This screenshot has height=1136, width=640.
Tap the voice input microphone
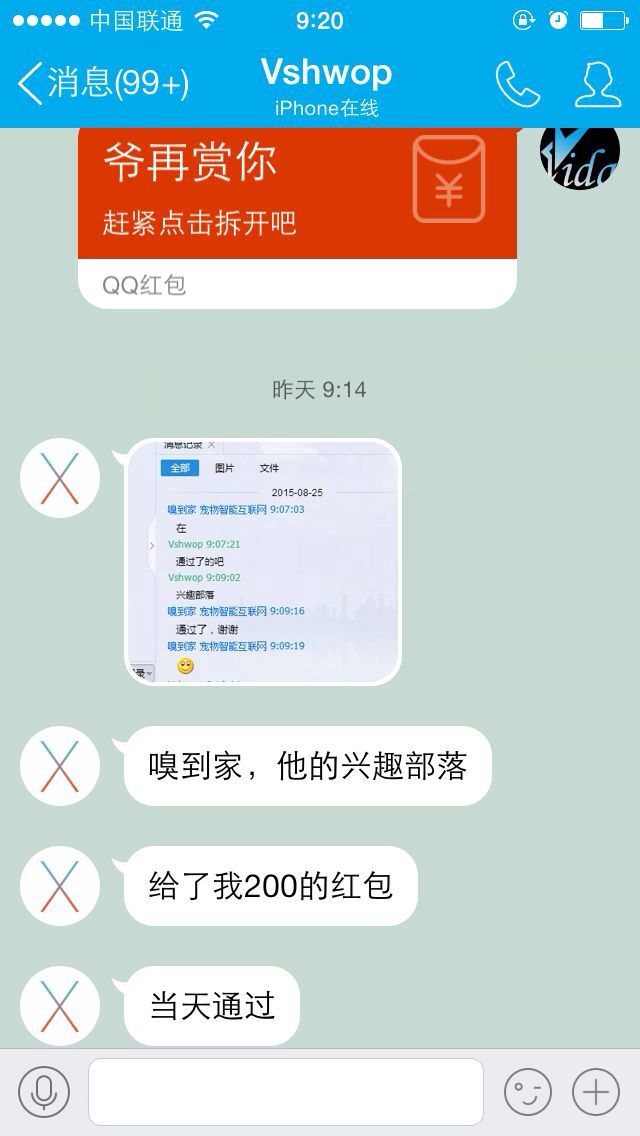[x=44, y=1091]
